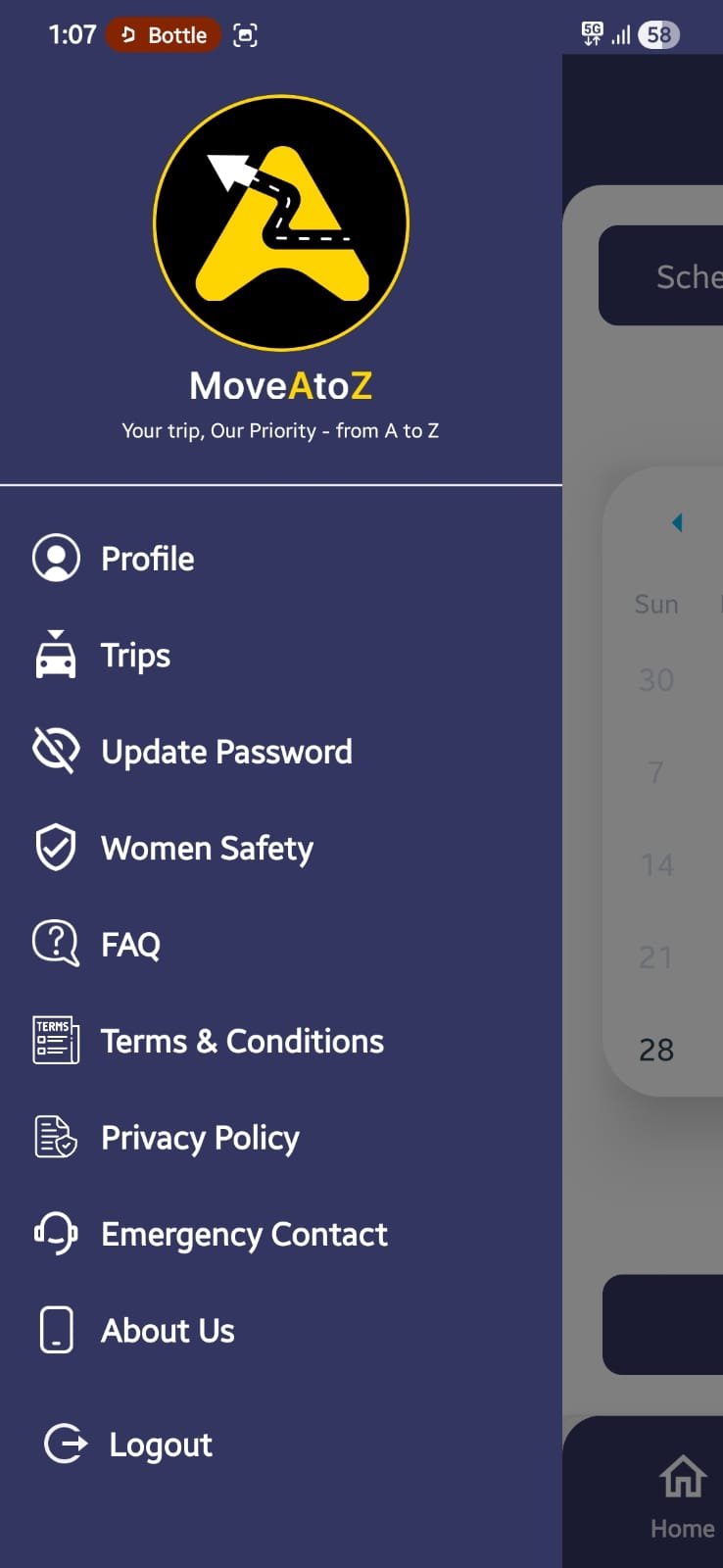
Task: Select date 28 in the calendar
Action: point(656,1050)
